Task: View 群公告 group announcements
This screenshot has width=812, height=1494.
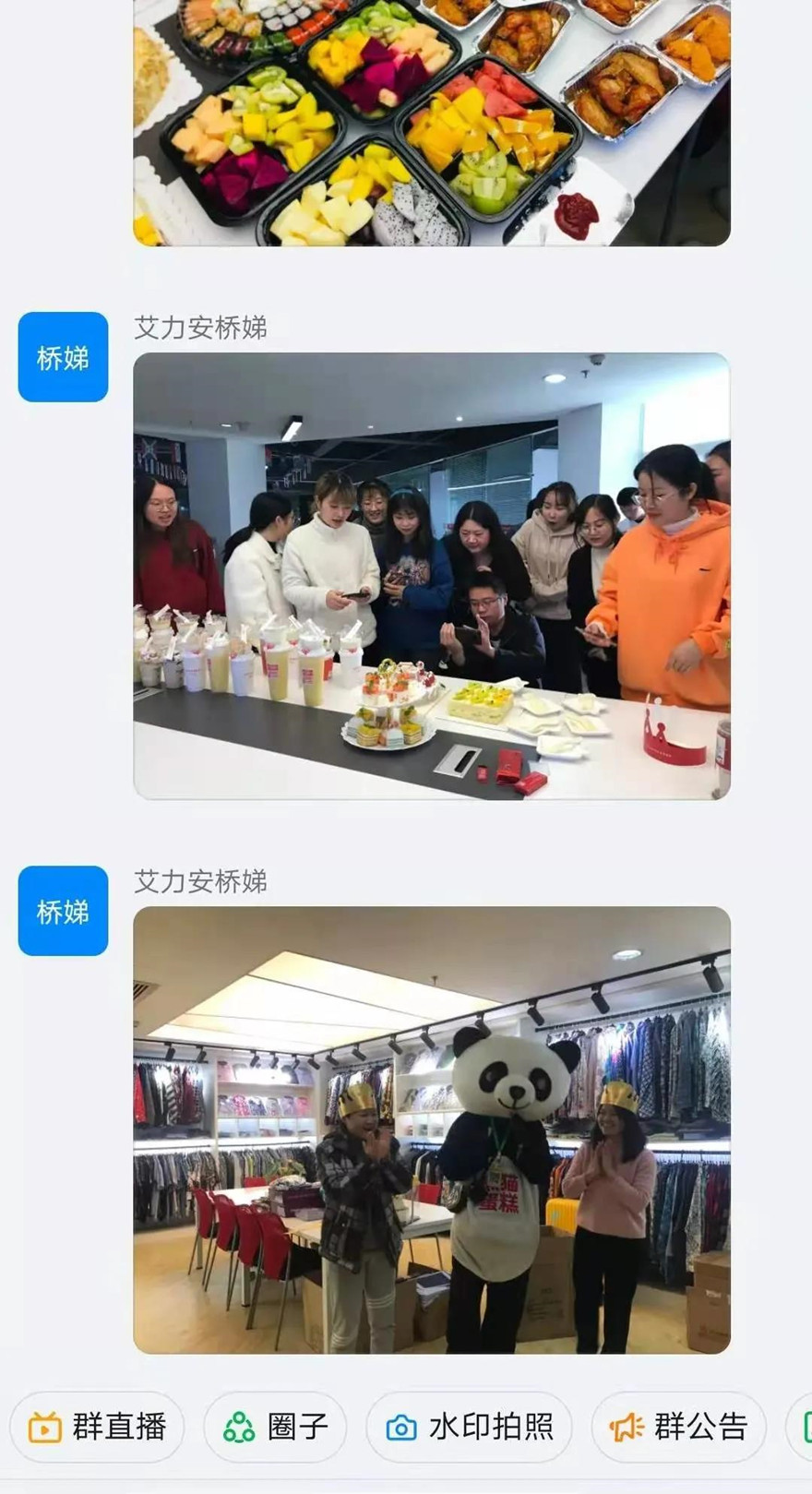Action: pos(679,1427)
